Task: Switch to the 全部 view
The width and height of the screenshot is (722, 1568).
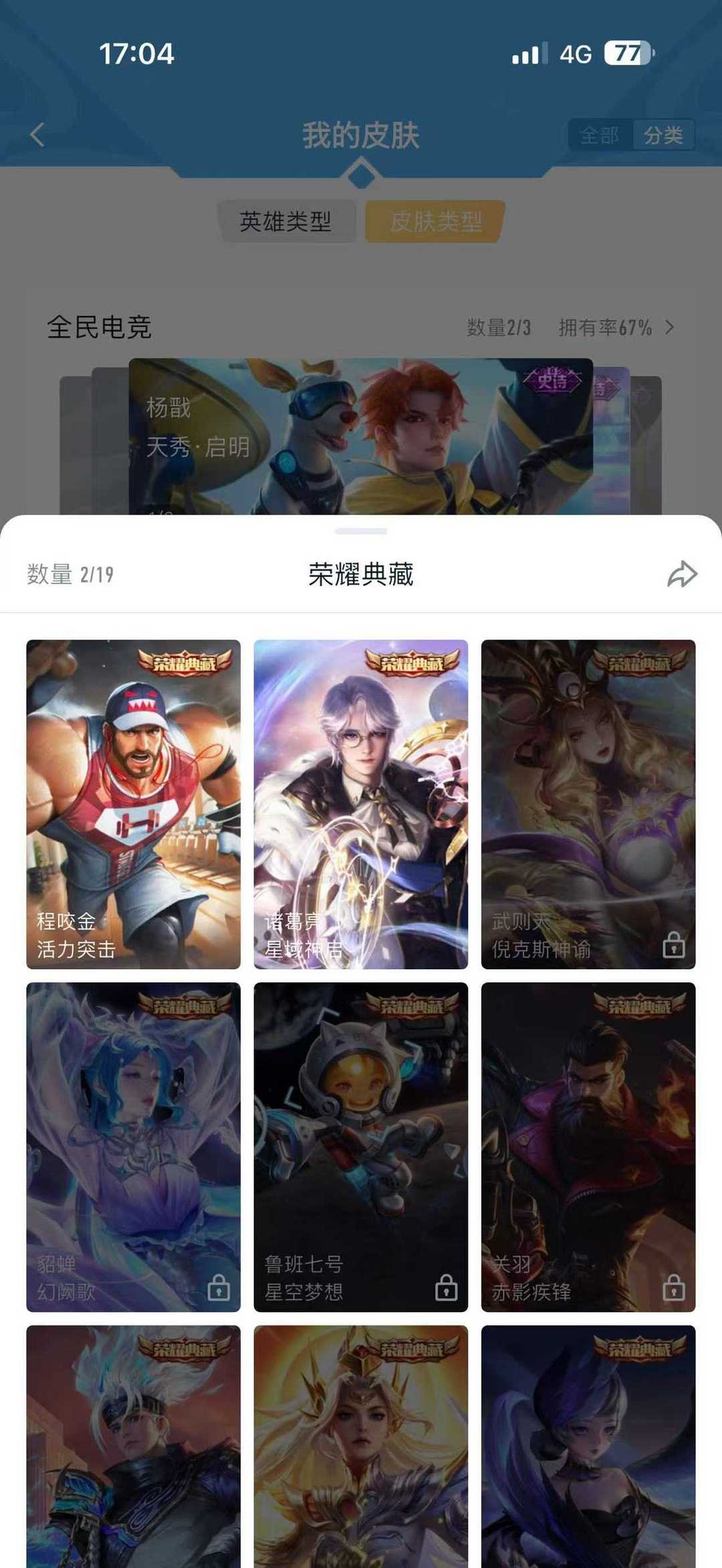Action: point(599,135)
